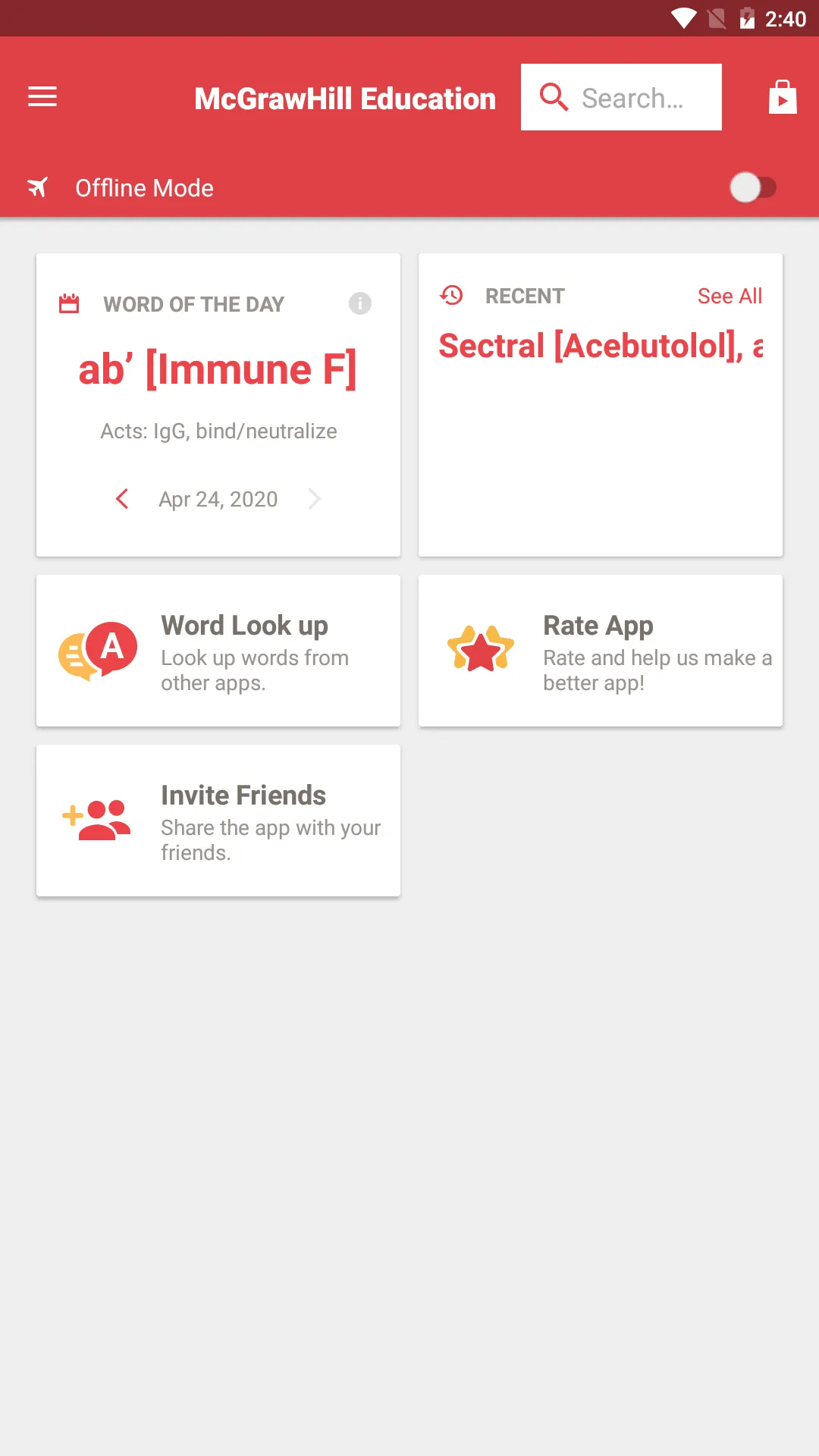Screen dimensions: 819x1456
Task: Open the Invite Friends card
Action: (218, 821)
